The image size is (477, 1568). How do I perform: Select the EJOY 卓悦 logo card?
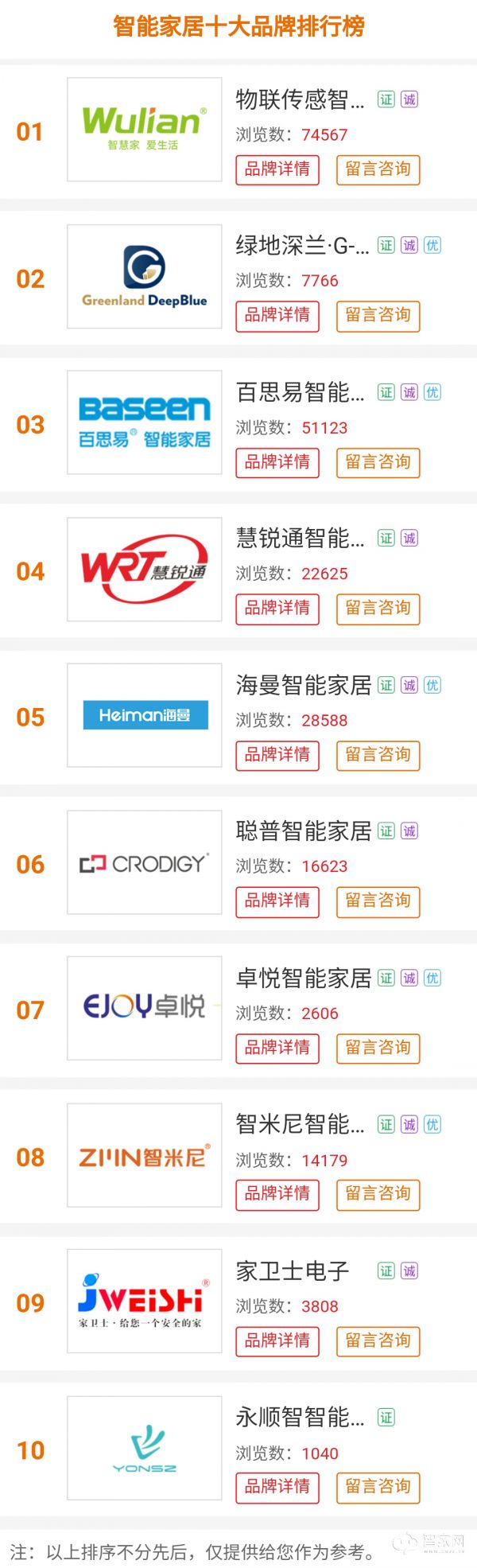pyautogui.click(x=144, y=1008)
